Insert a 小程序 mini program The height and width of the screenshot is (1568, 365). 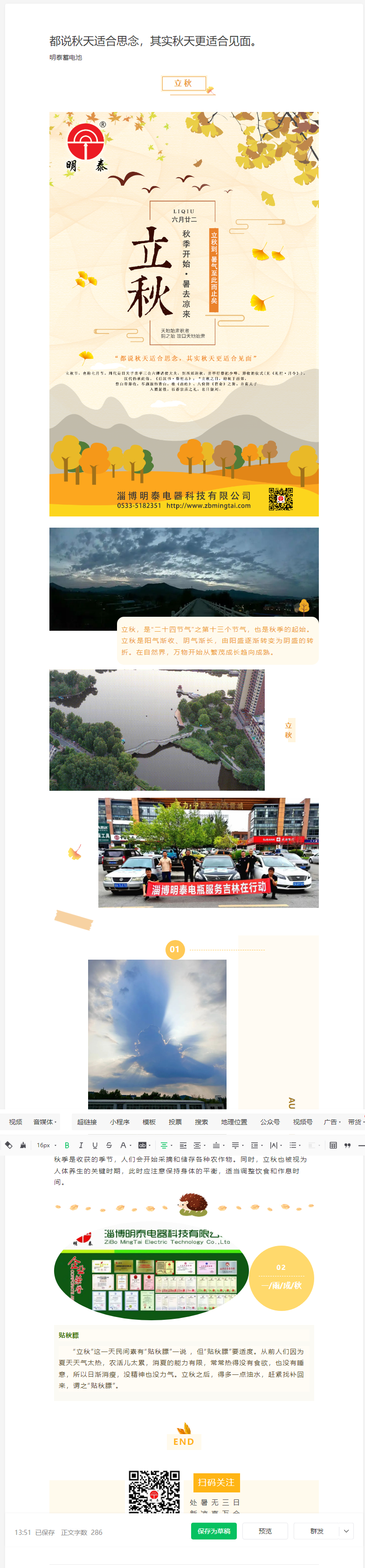click(119, 1122)
